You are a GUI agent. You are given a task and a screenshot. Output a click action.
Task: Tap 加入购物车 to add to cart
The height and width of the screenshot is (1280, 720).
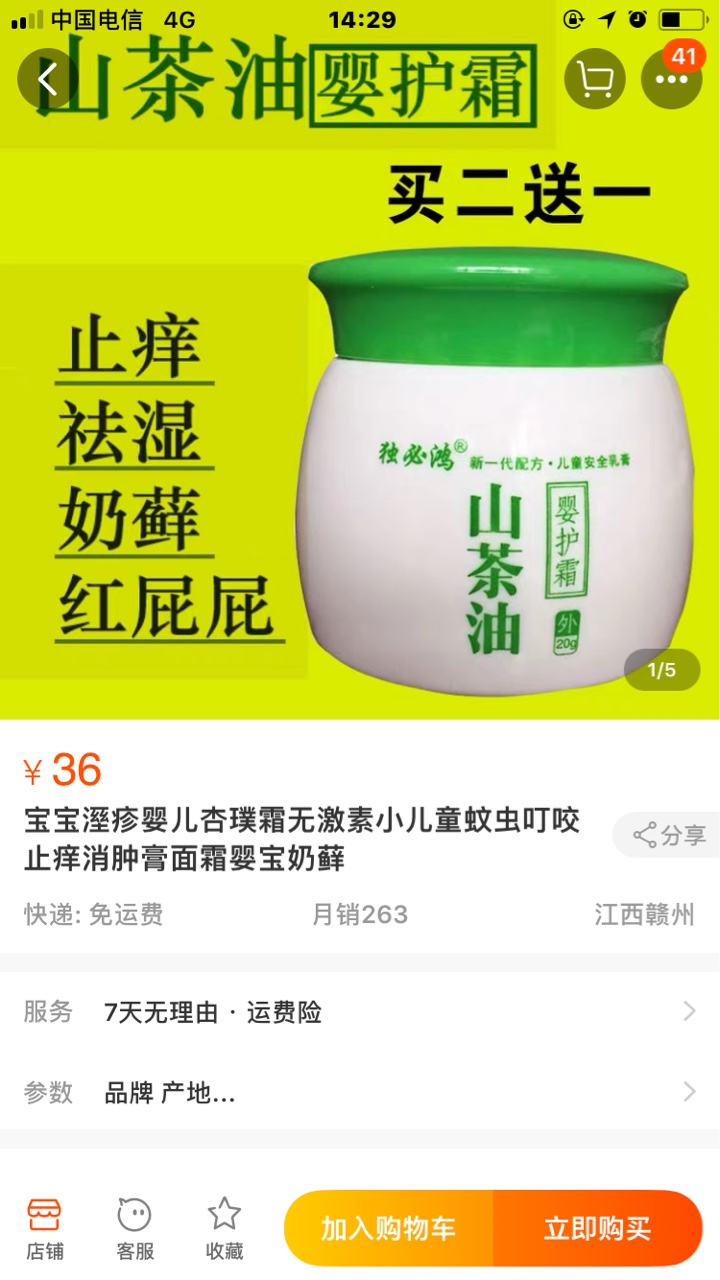click(388, 1229)
